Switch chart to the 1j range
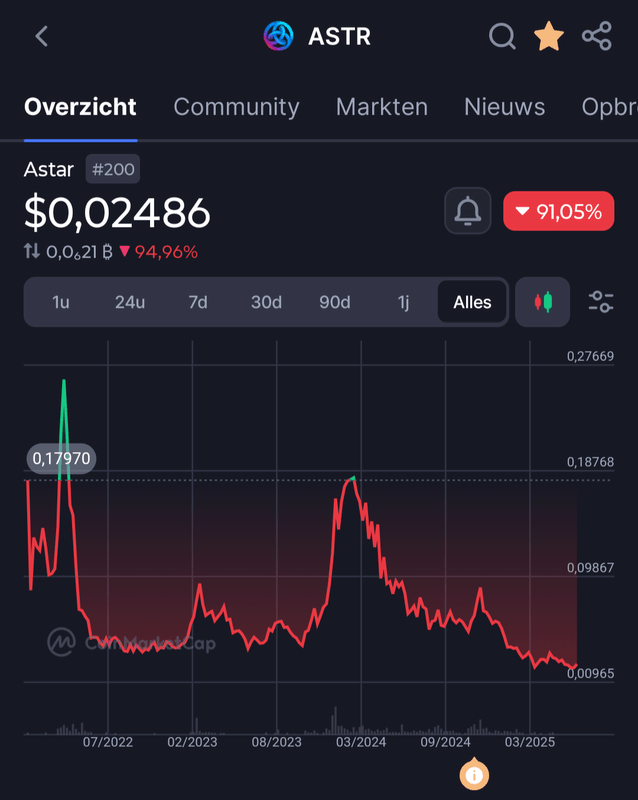Viewport: 638px width, 800px height. (403, 302)
